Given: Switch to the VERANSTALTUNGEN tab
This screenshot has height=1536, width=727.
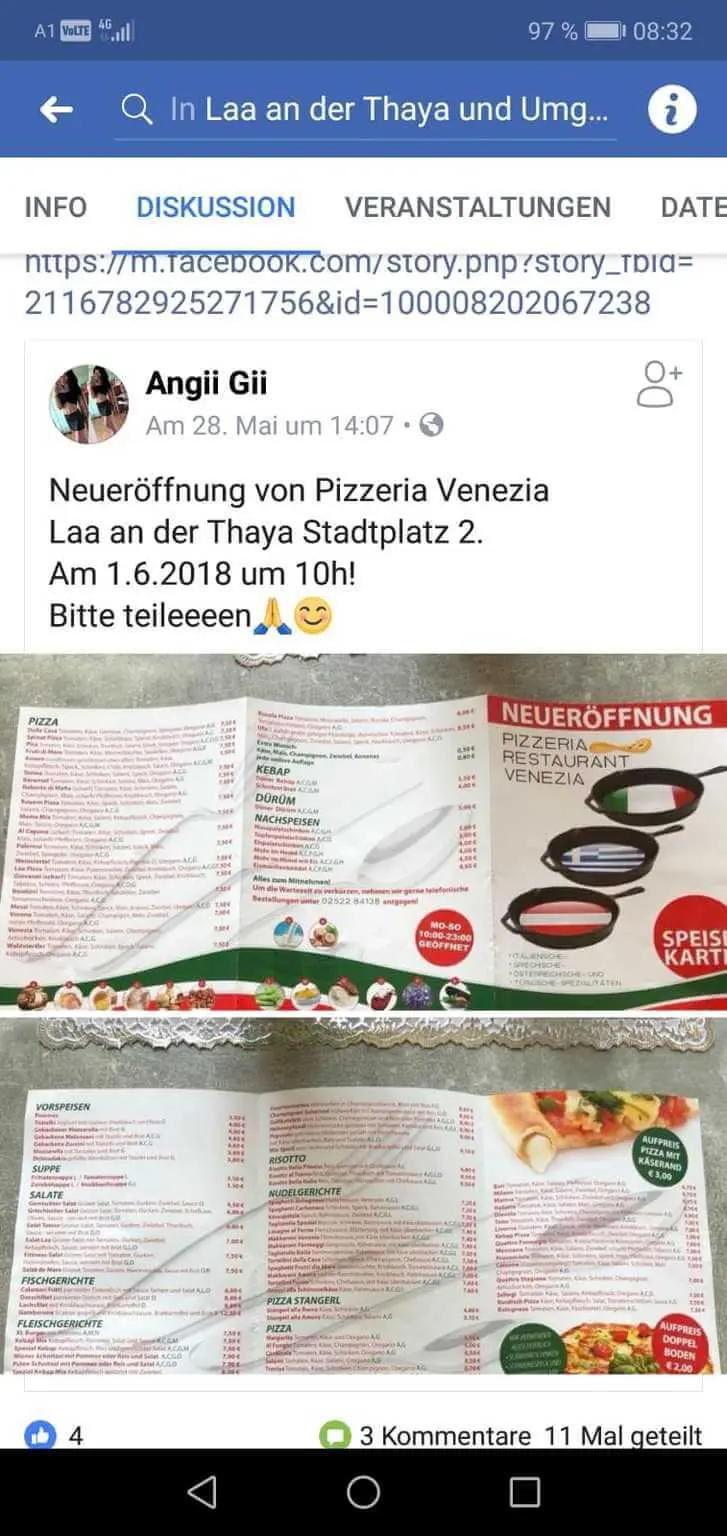Looking at the screenshot, I should coord(477,207).
